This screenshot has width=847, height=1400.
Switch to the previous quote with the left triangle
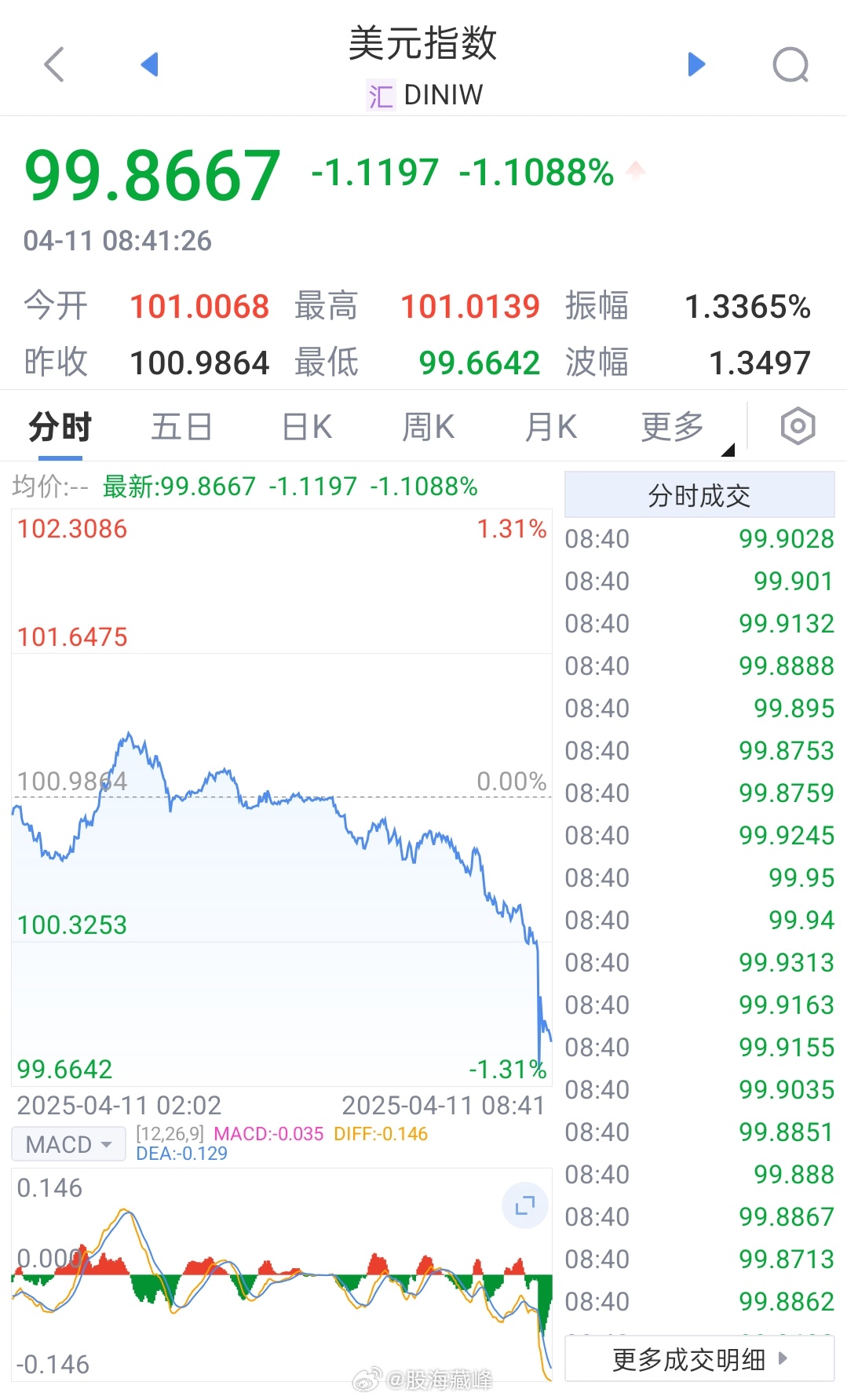click(x=149, y=64)
